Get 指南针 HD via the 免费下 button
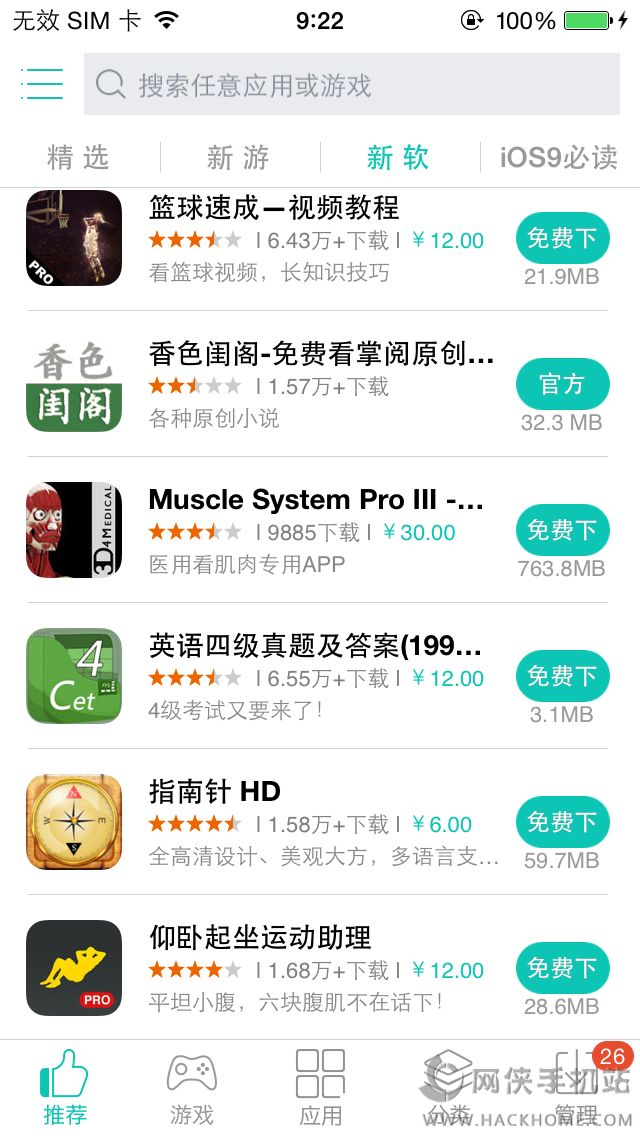The height and width of the screenshot is (1136, 640). pyautogui.click(x=563, y=822)
